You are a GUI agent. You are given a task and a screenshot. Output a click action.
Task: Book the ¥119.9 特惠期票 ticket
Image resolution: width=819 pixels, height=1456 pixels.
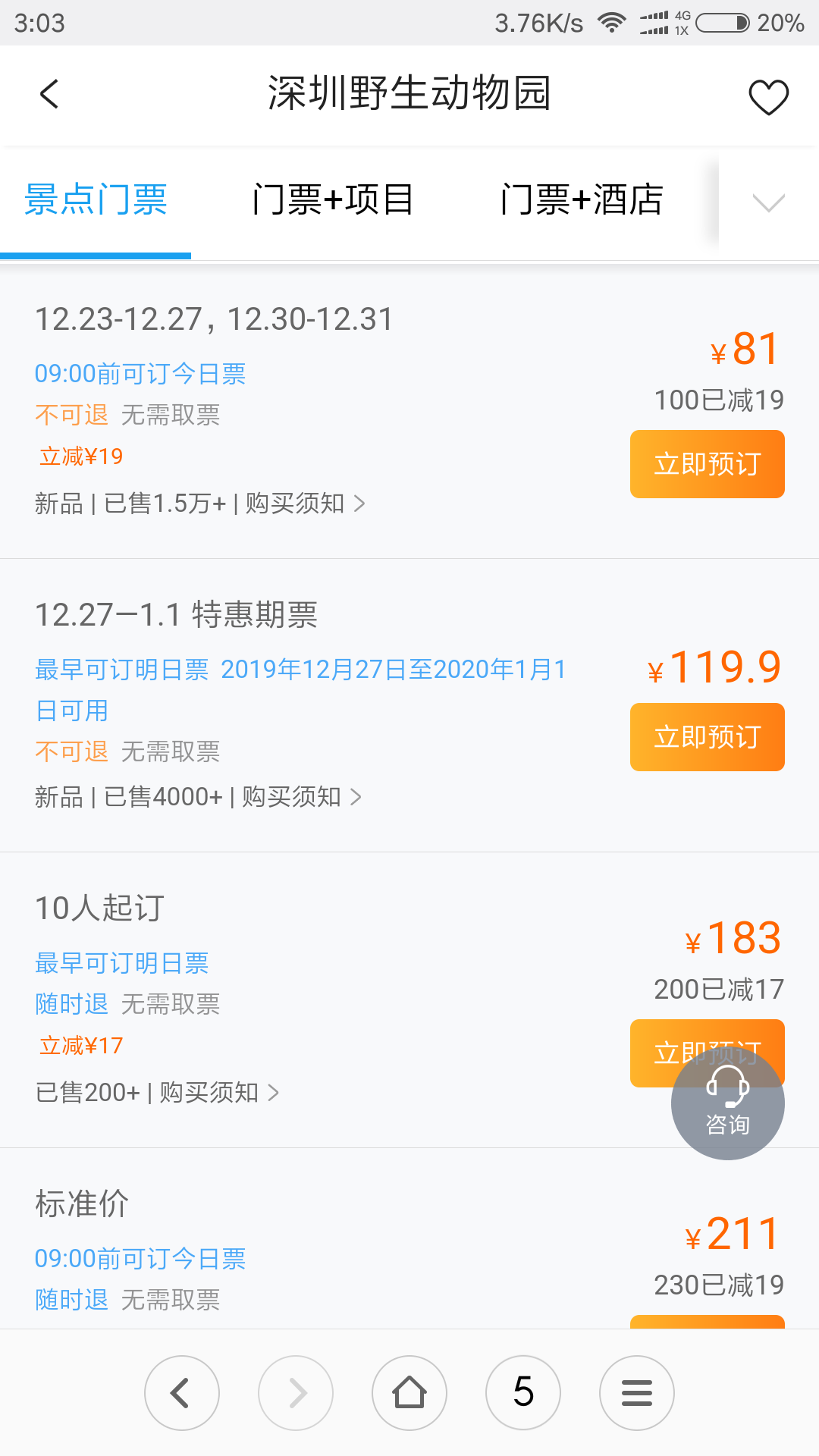coord(707,737)
